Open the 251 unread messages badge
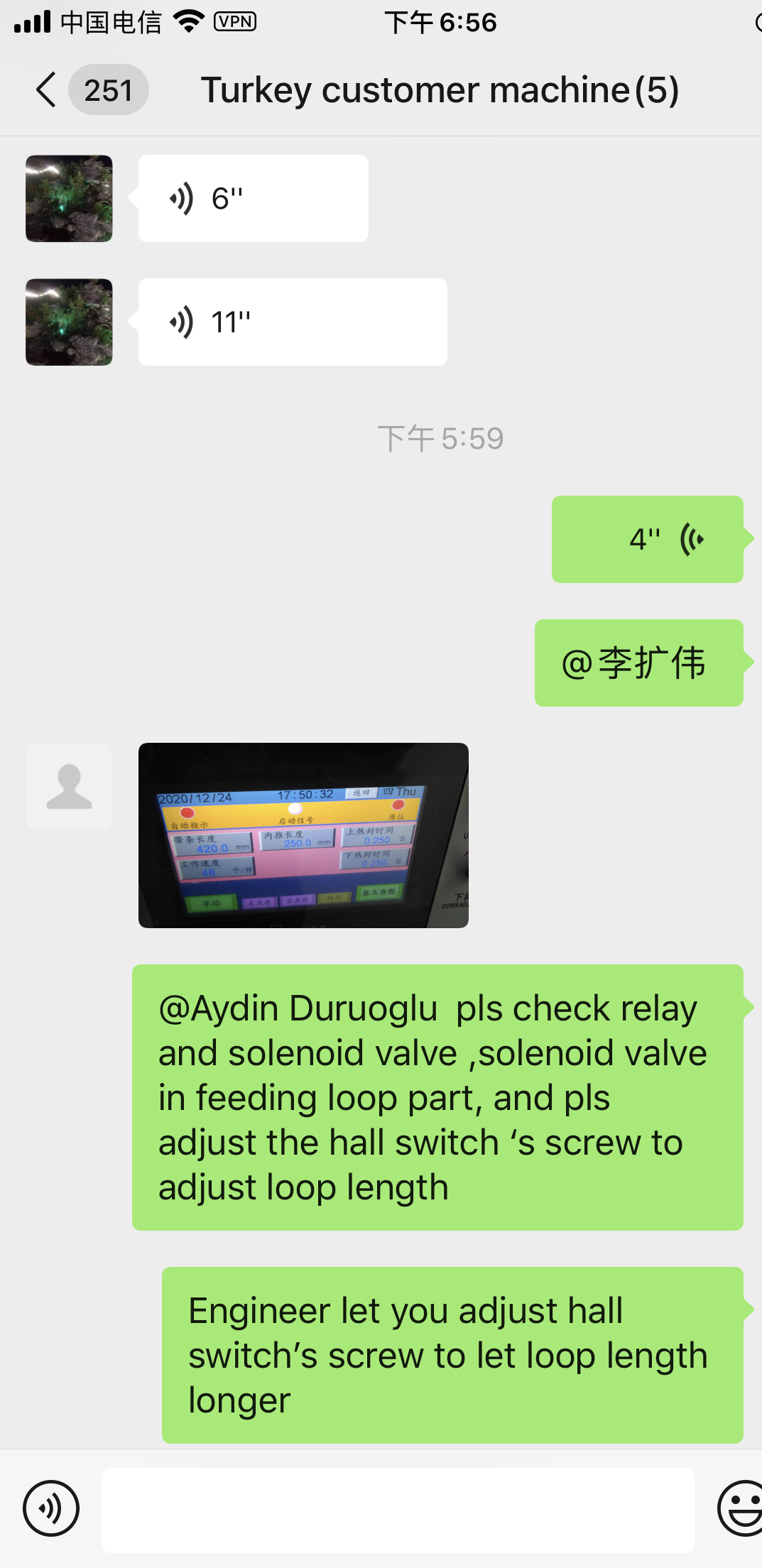The image size is (762, 1568). (108, 90)
